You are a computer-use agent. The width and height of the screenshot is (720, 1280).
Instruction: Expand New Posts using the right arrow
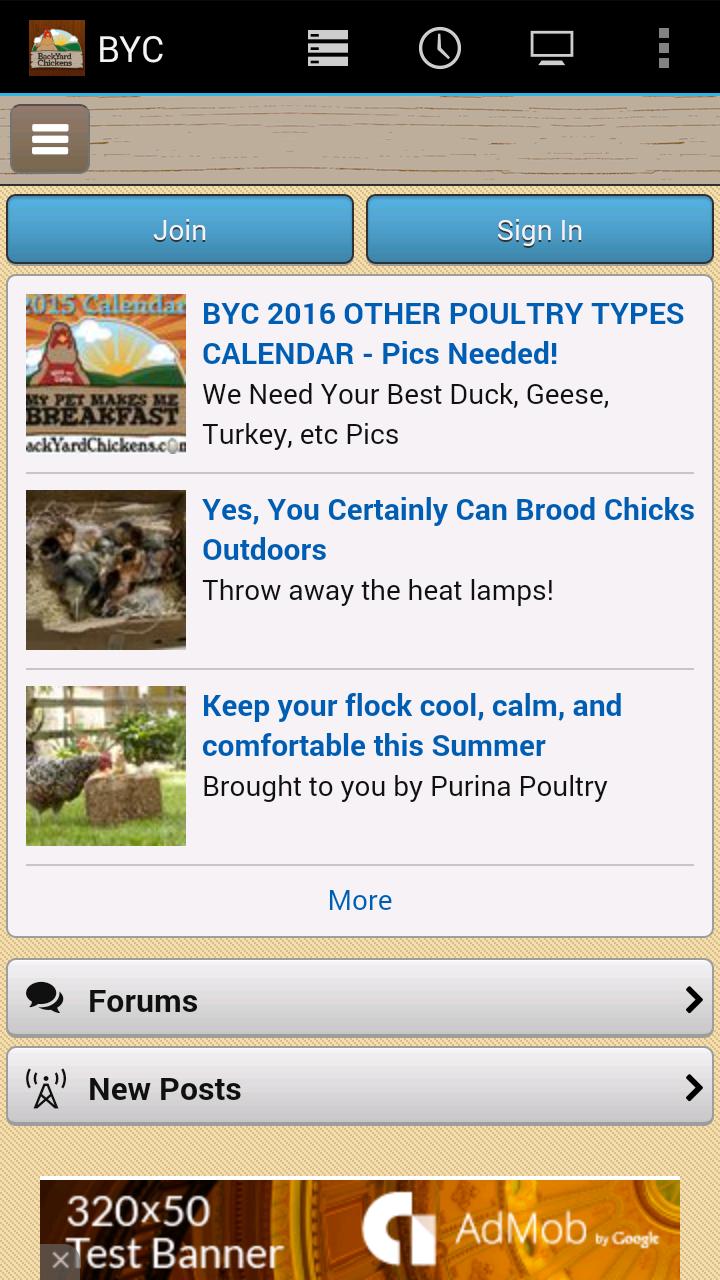coord(694,1086)
